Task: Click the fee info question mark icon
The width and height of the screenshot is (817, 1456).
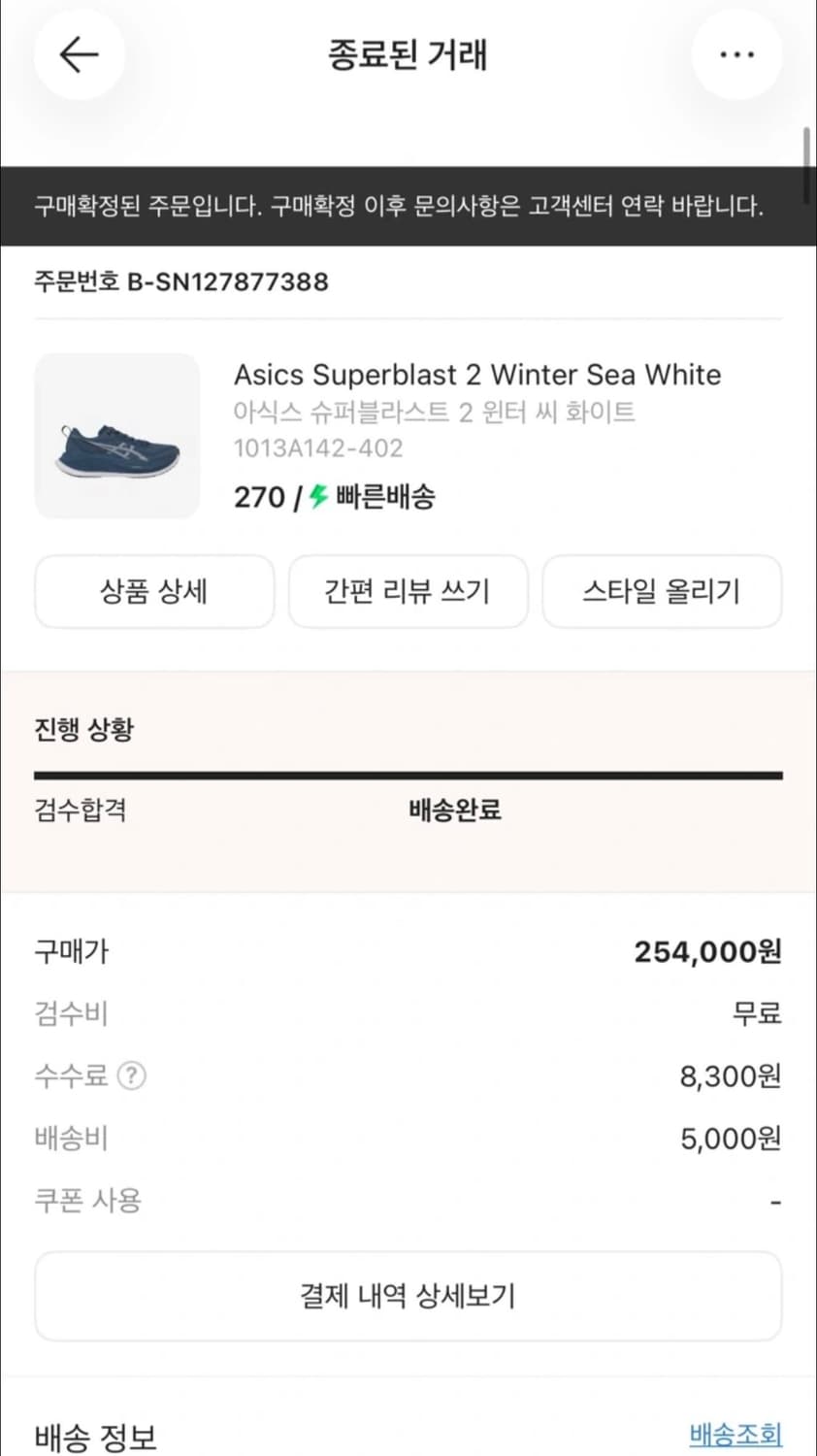Action: pos(132,1075)
